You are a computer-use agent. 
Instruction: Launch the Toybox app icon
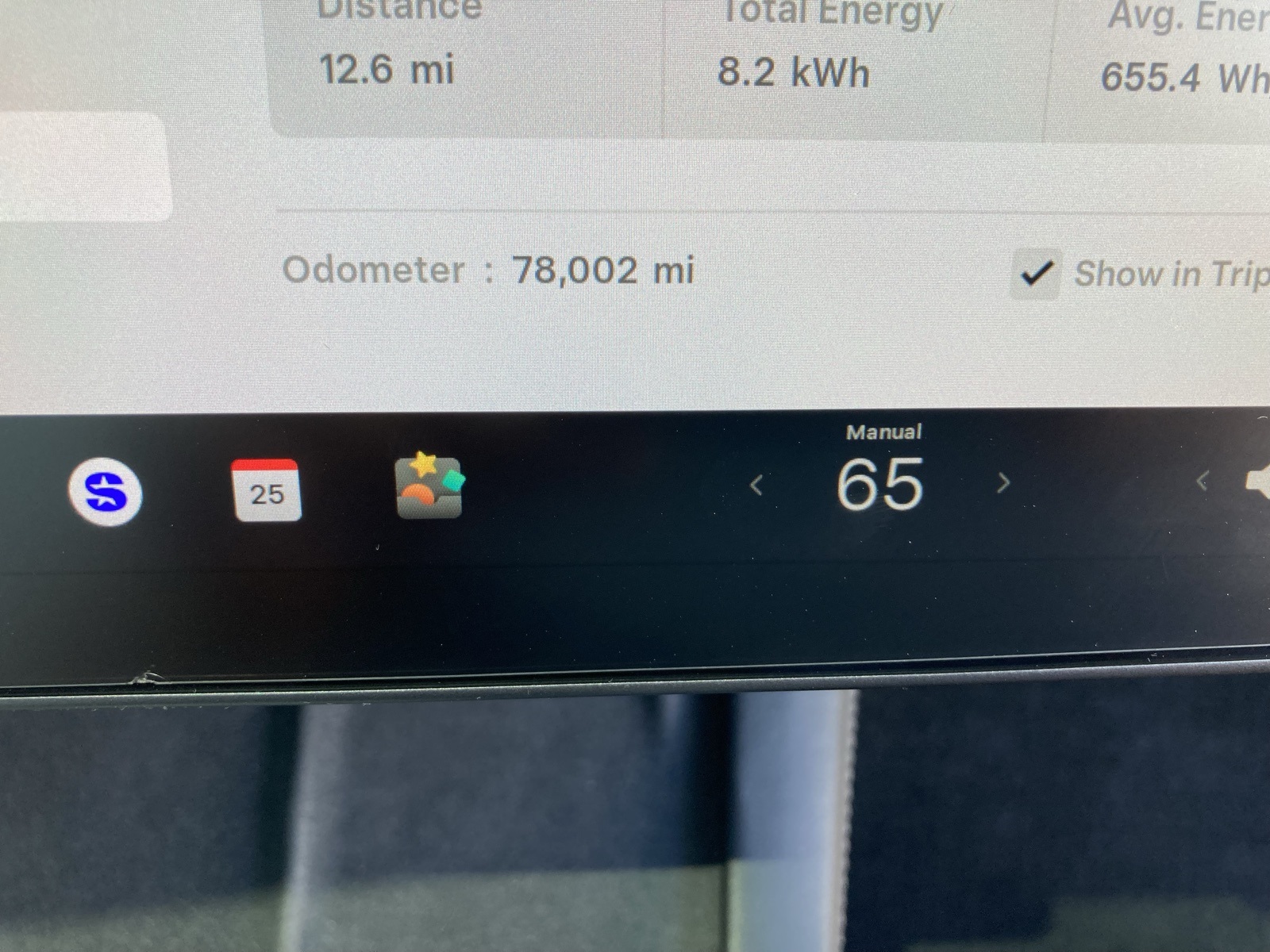pyautogui.click(x=429, y=486)
